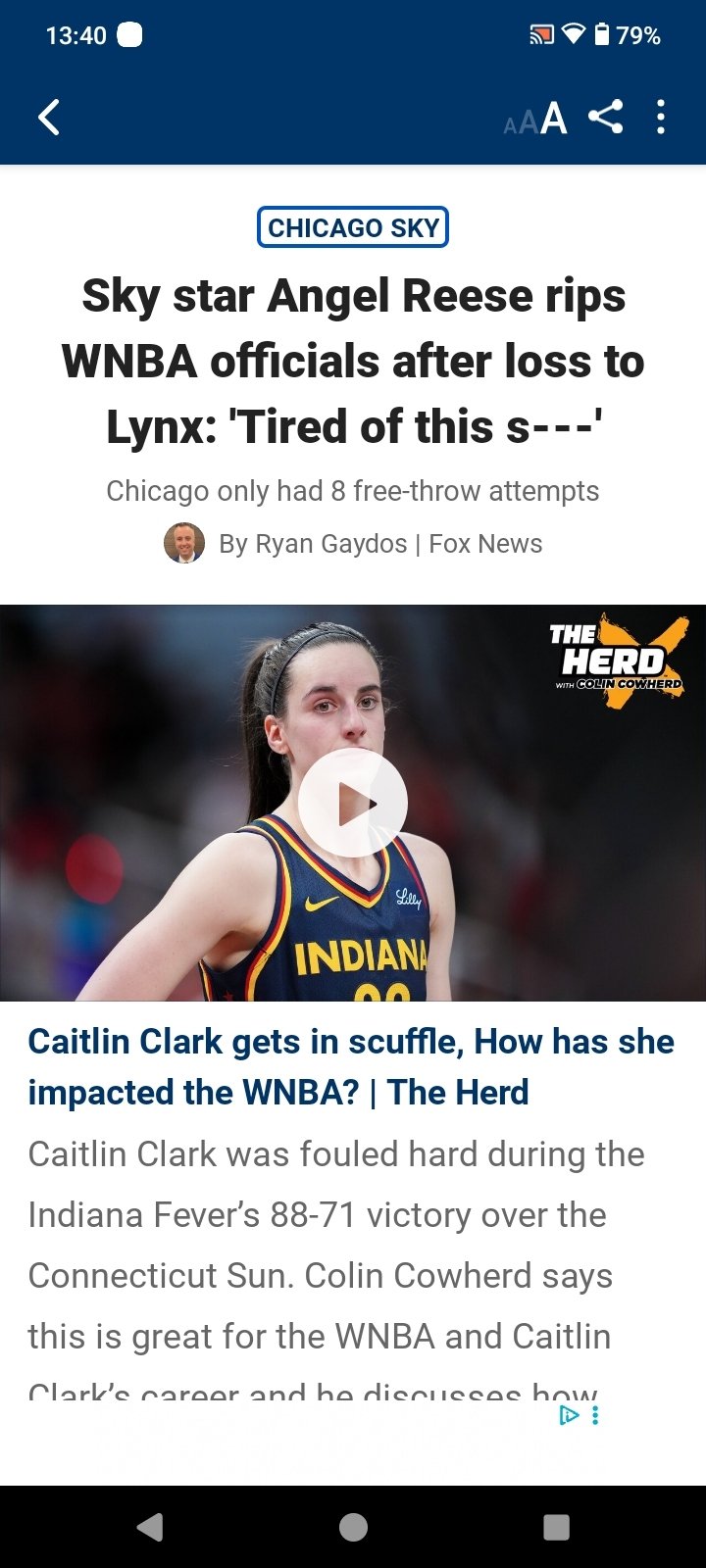Share this article
This screenshot has width=706, height=1568.
coord(606,117)
